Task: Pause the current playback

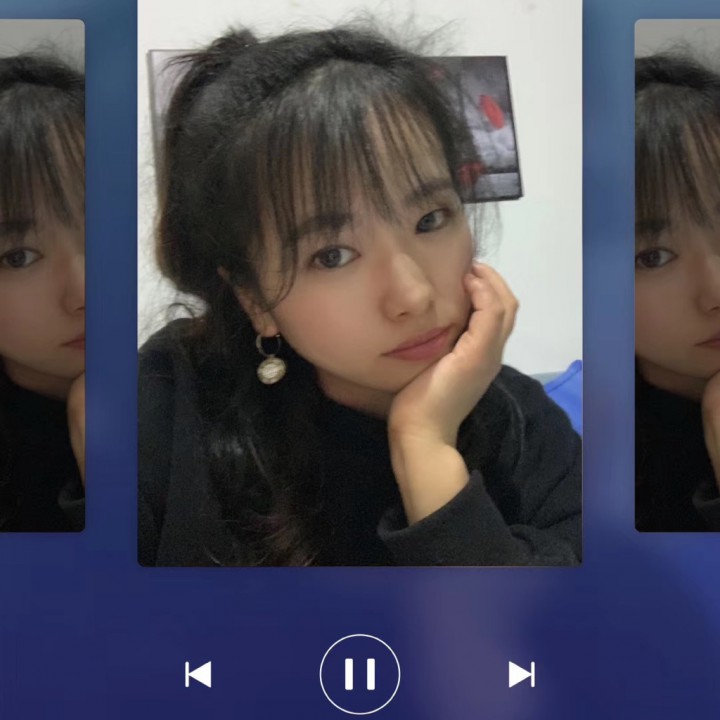Action: click(x=360, y=674)
